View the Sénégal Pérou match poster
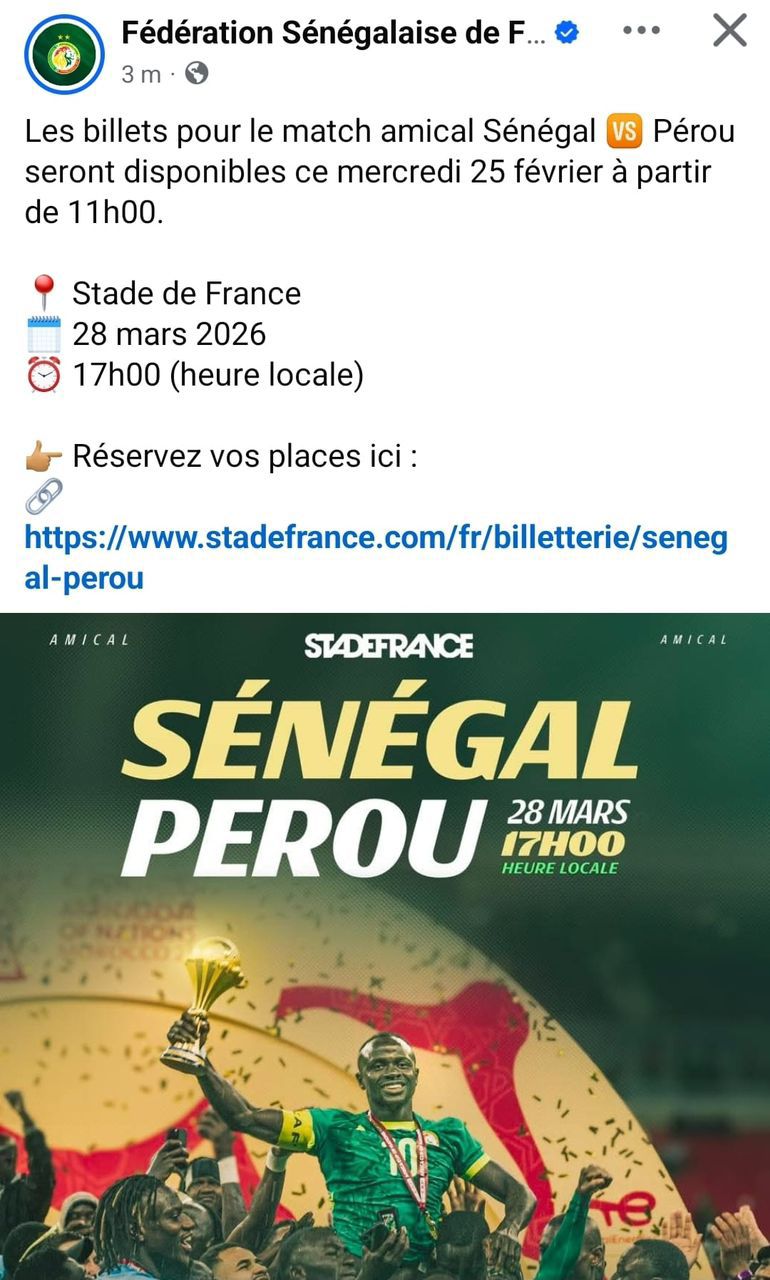Image resolution: width=770 pixels, height=1280 pixels. coord(385,945)
